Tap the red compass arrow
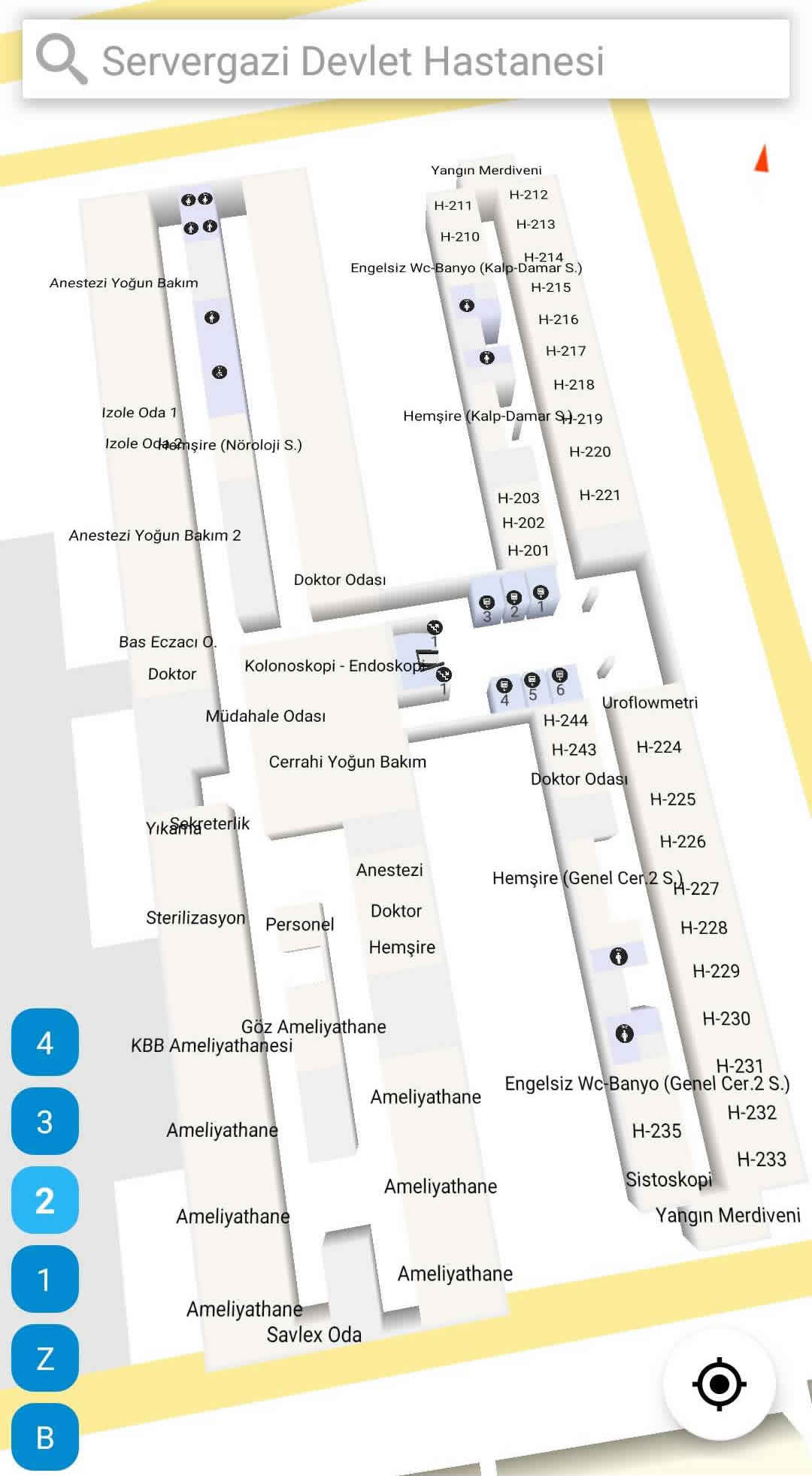 [x=762, y=159]
